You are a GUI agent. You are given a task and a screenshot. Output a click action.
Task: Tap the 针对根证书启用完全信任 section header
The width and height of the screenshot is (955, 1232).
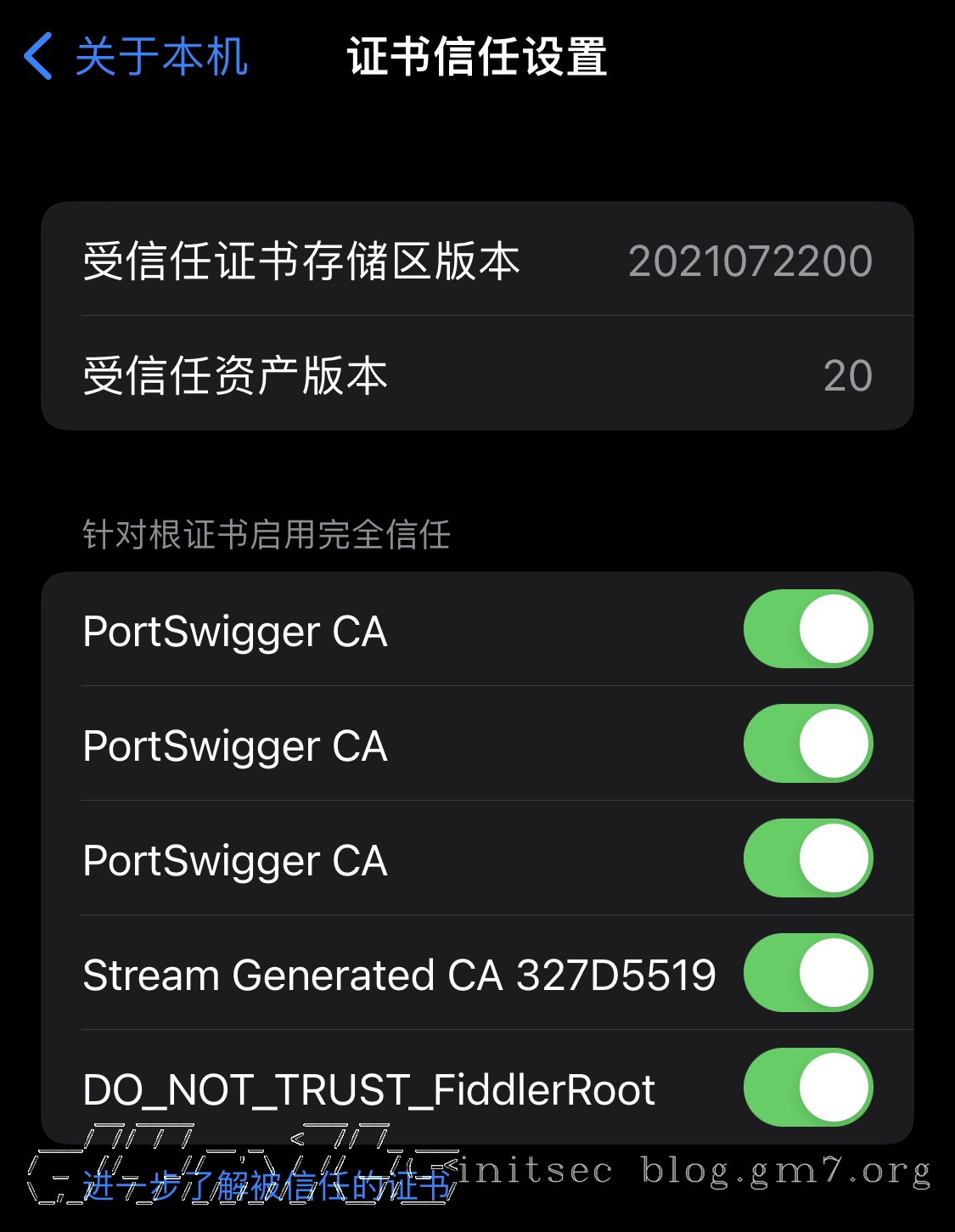pyautogui.click(x=267, y=534)
